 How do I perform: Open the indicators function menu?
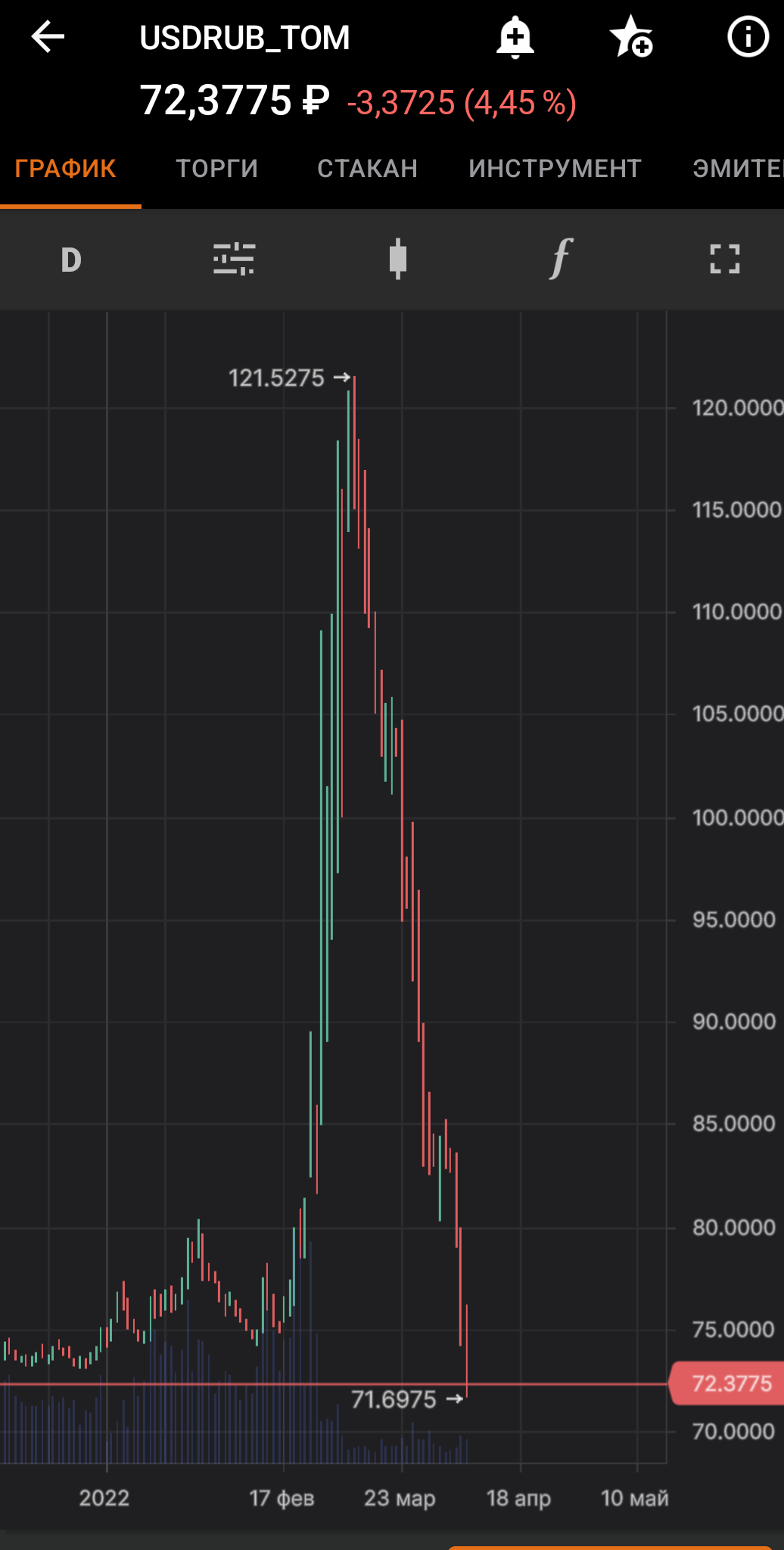[x=561, y=260]
